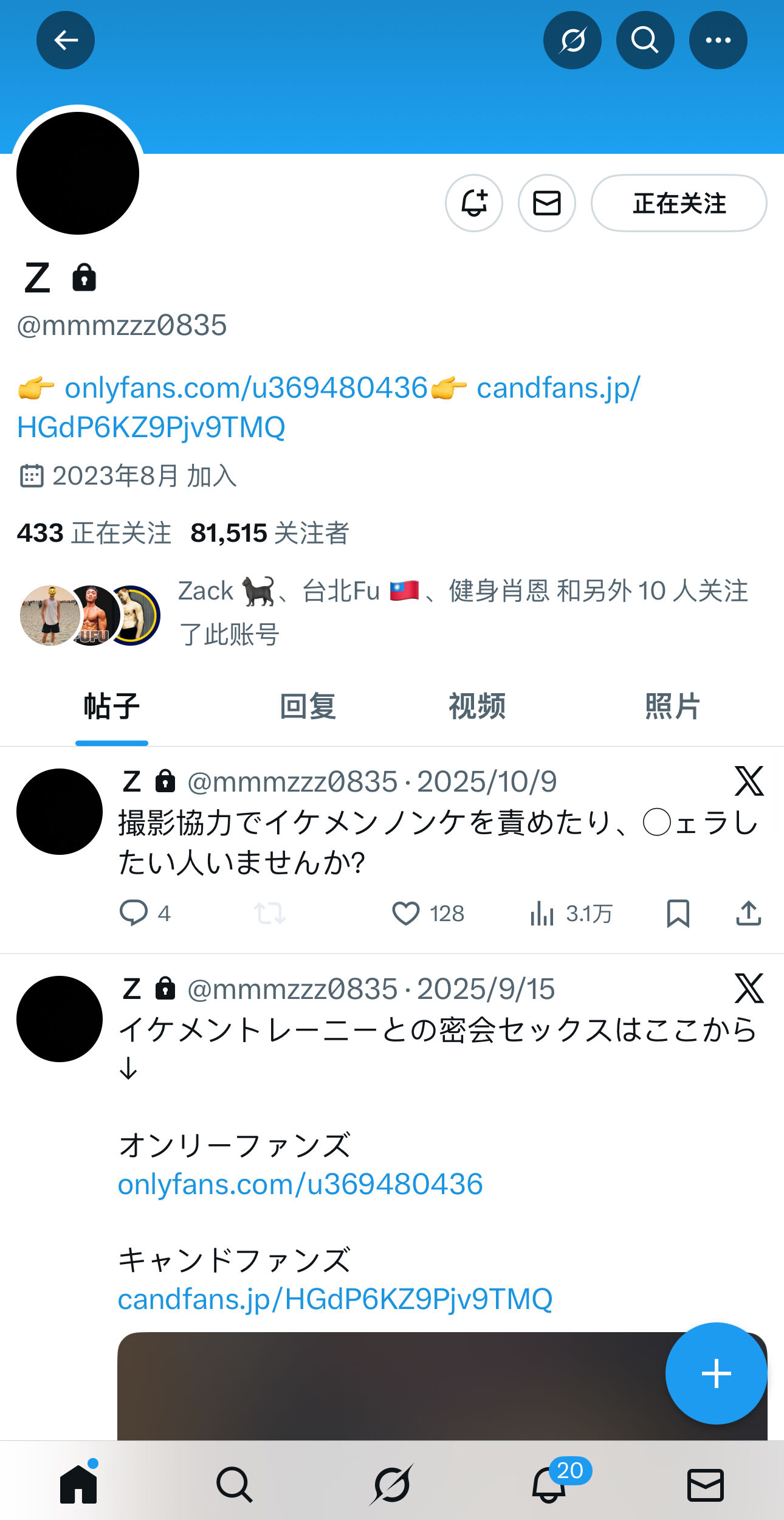This screenshot has height=1520, width=784.
Task: Switch to the 回复 tab
Action: [x=308, y=706]
